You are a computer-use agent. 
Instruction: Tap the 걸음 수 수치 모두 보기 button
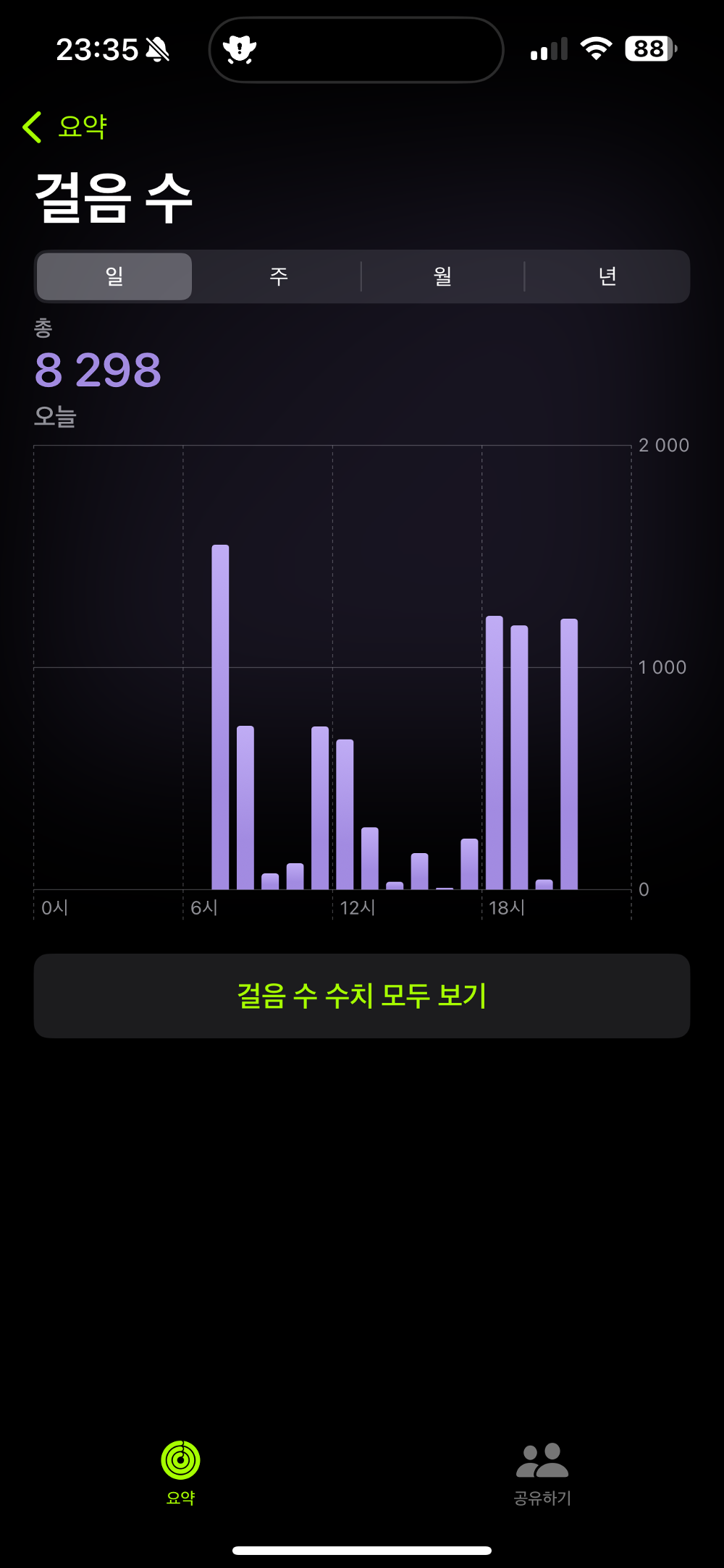[362, 995]
